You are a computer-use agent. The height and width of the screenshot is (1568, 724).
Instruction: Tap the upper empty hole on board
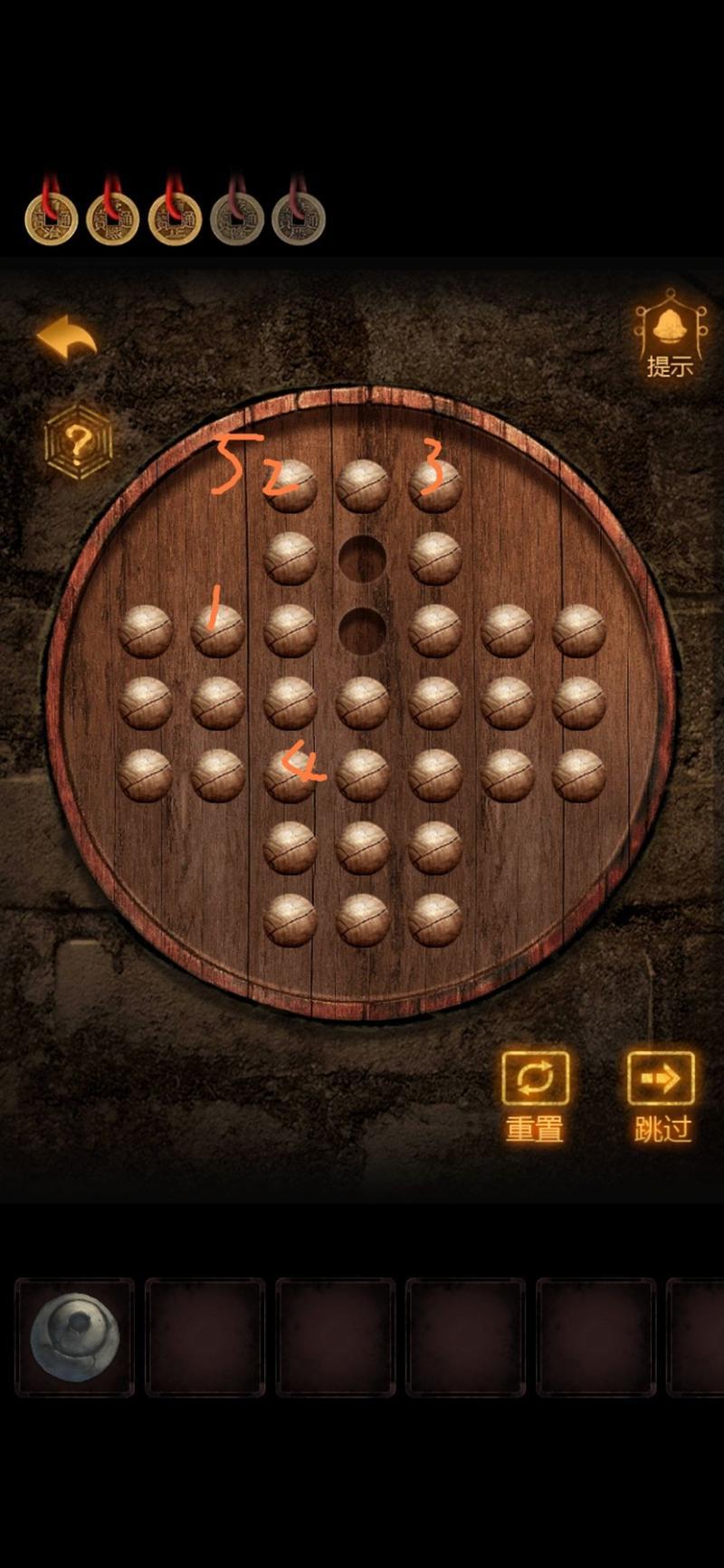point(362,558)
